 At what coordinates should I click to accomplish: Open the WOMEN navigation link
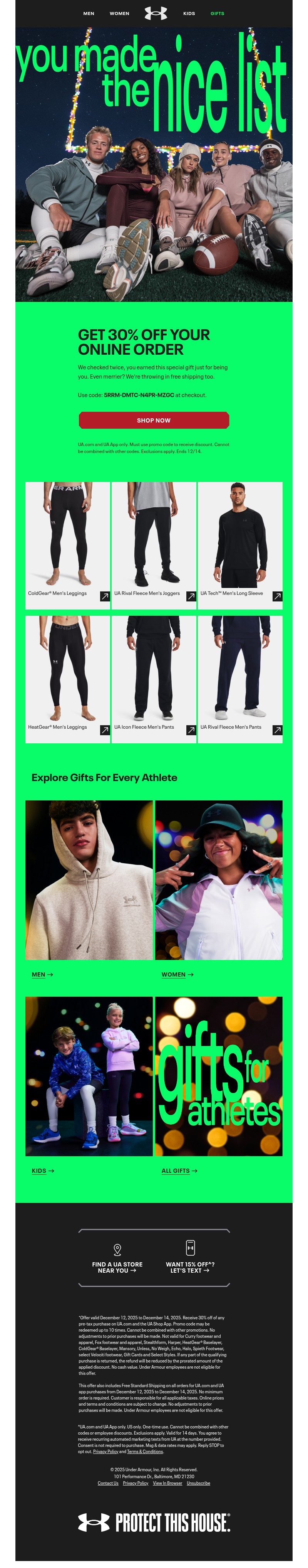click(119, 13)
